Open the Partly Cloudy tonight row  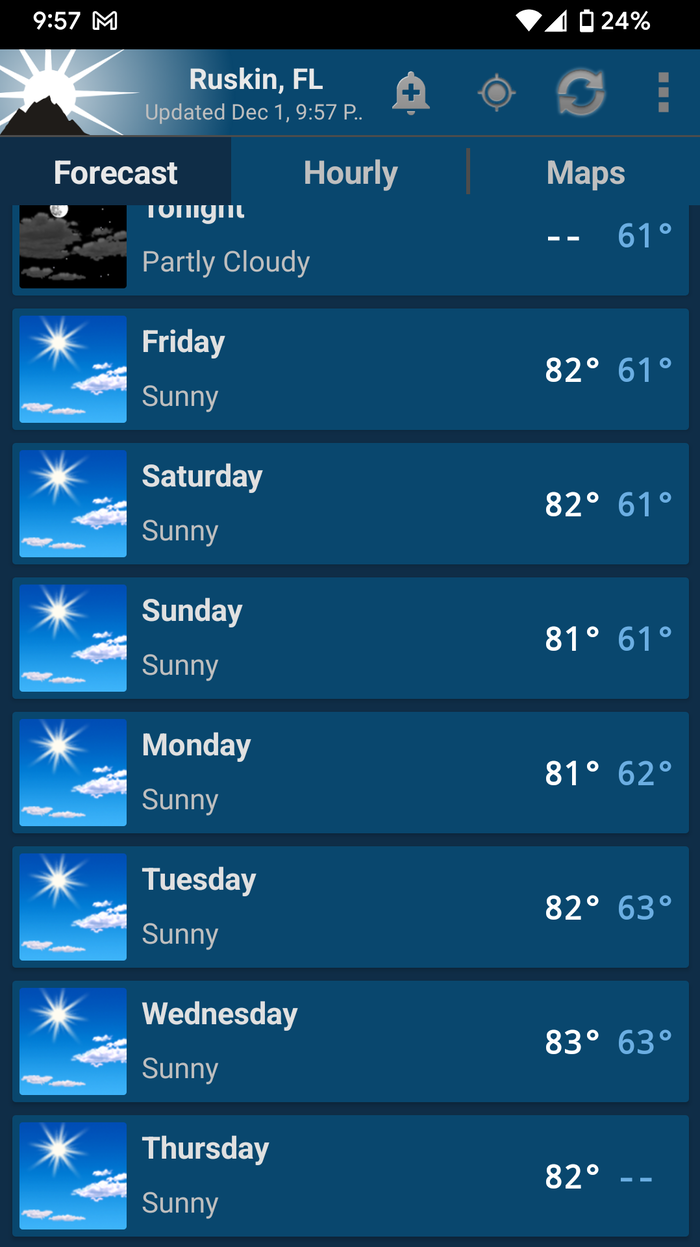[350, 250]
